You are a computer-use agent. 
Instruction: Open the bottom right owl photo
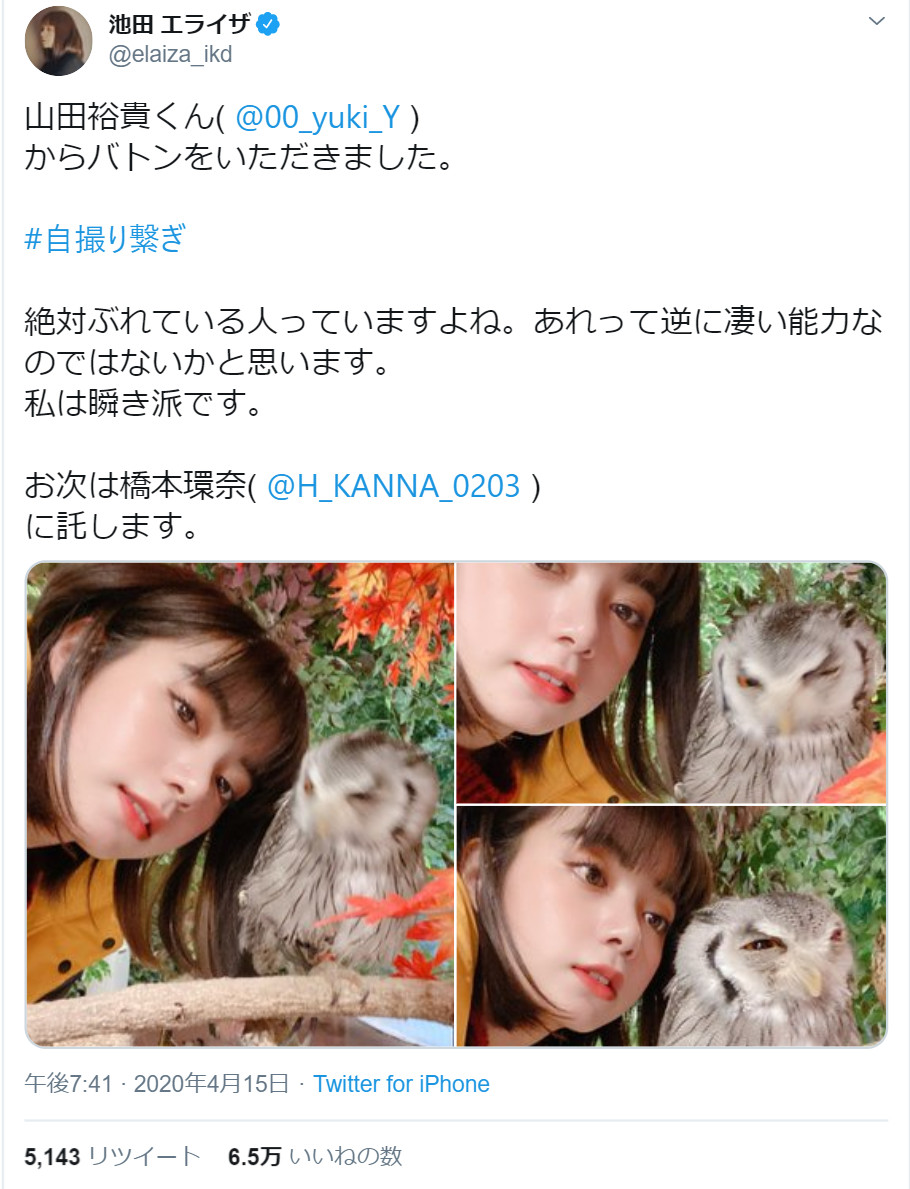[671, 926]
